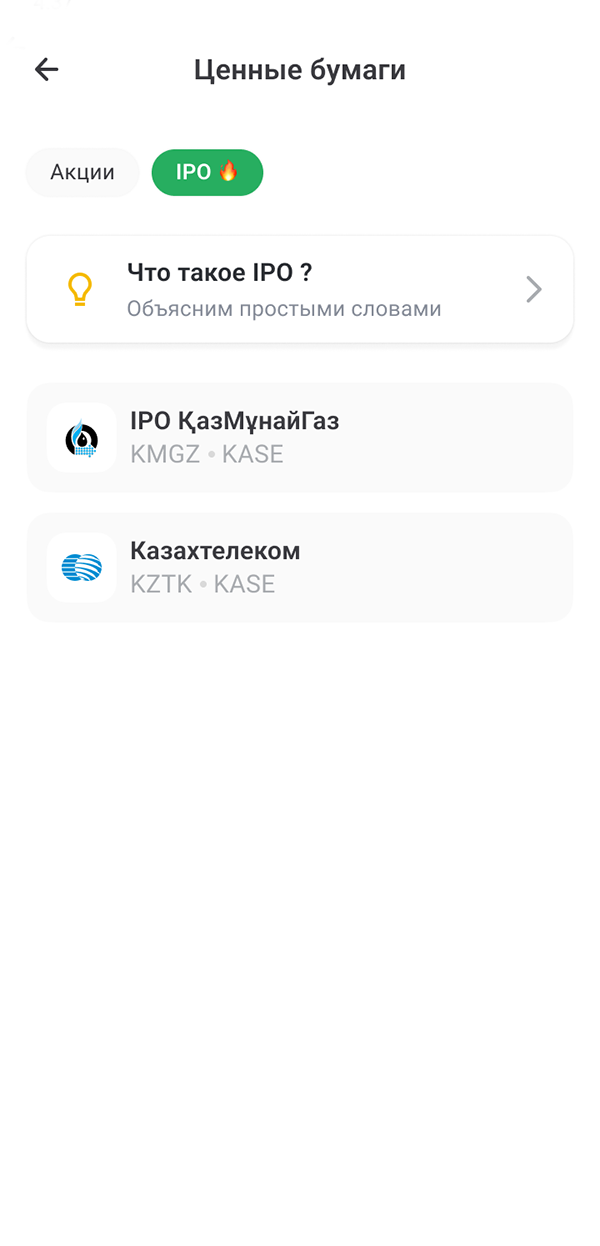Open the 'Что такое IPO ?' explainer card
Image resolution: width=600 pixels, height=1246 pixels.
click(x=300, y=289)
